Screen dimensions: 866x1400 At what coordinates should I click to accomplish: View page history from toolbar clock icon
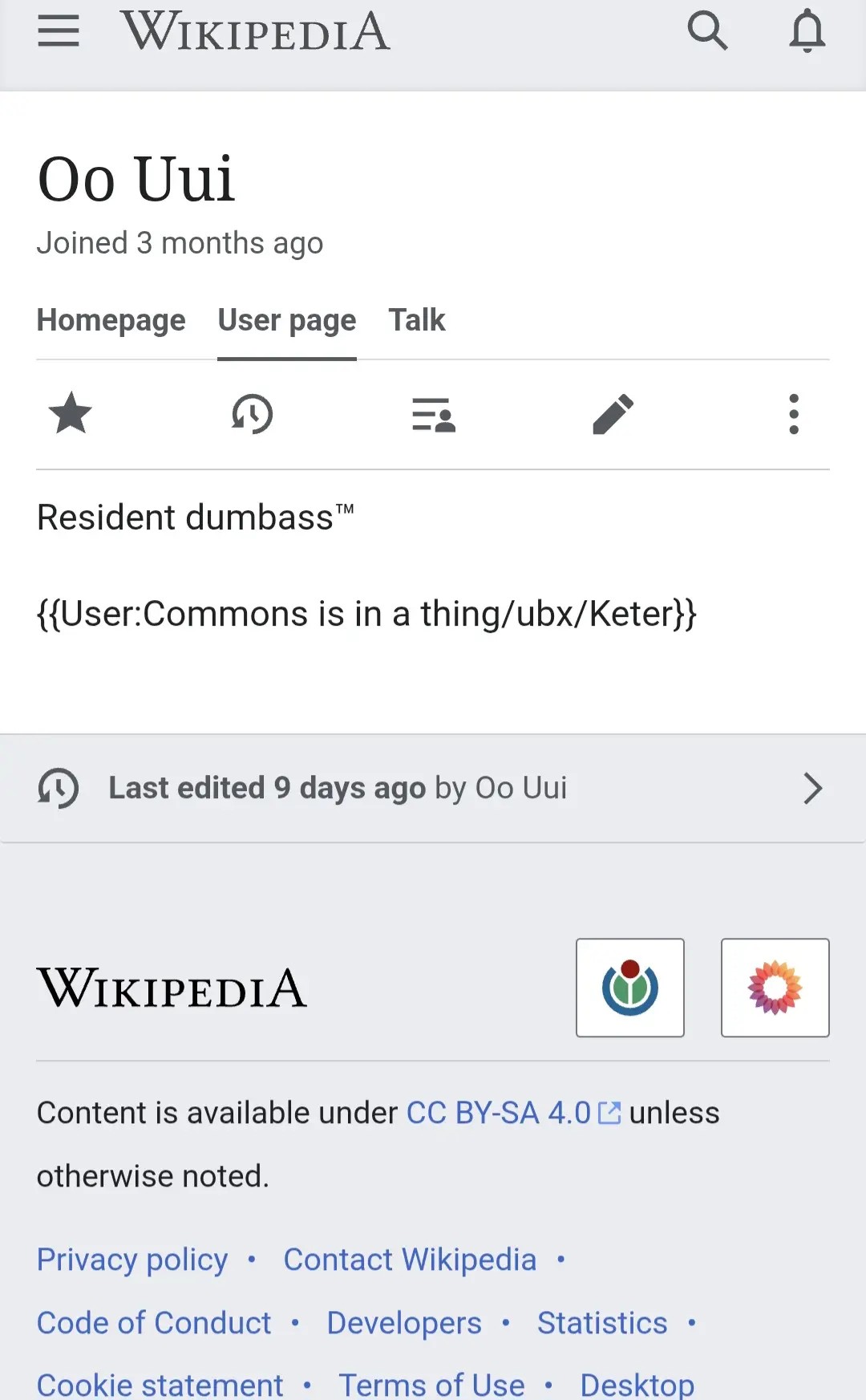[252, 414]
